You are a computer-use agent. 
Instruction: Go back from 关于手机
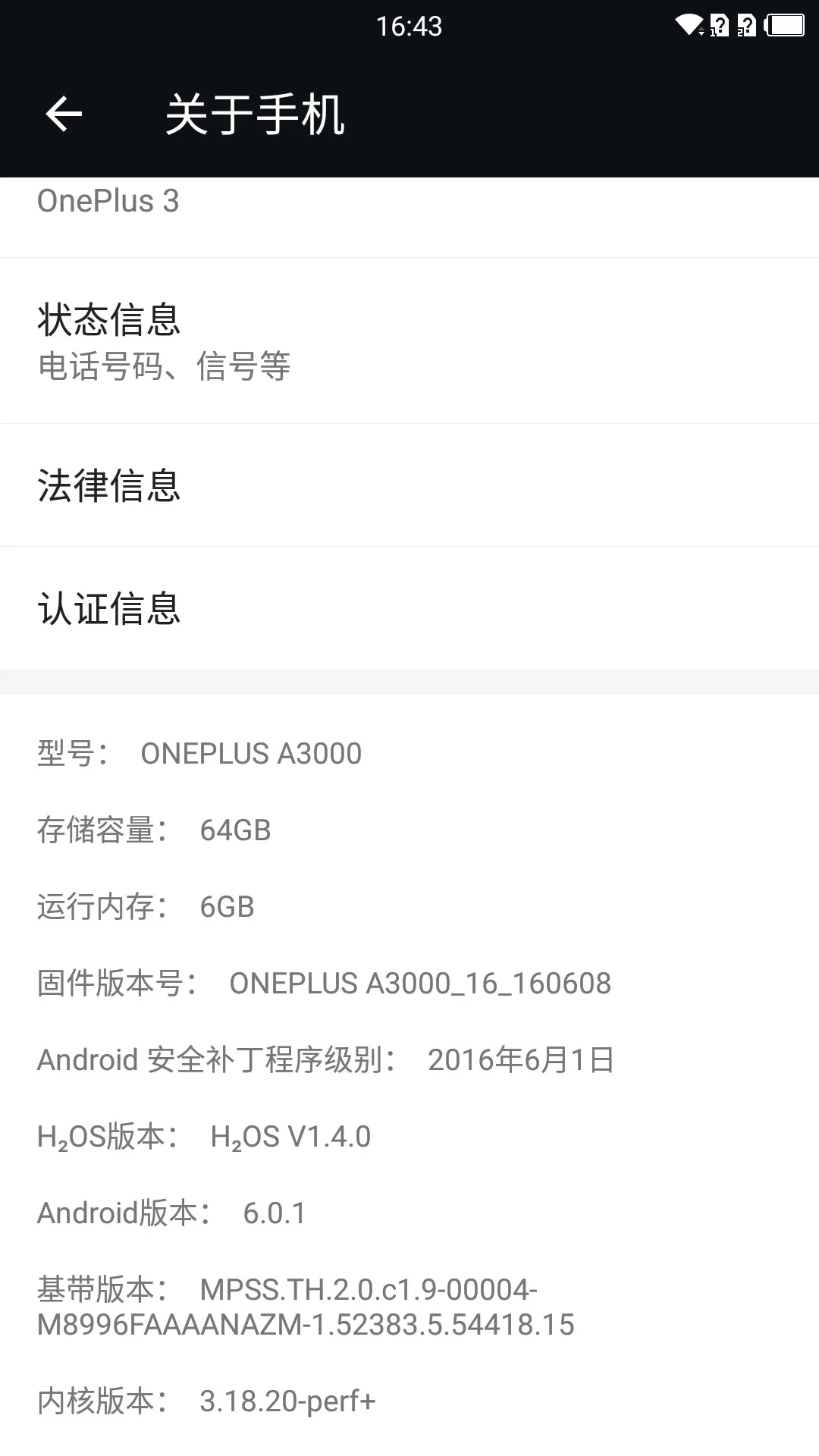tap(64, 115)
